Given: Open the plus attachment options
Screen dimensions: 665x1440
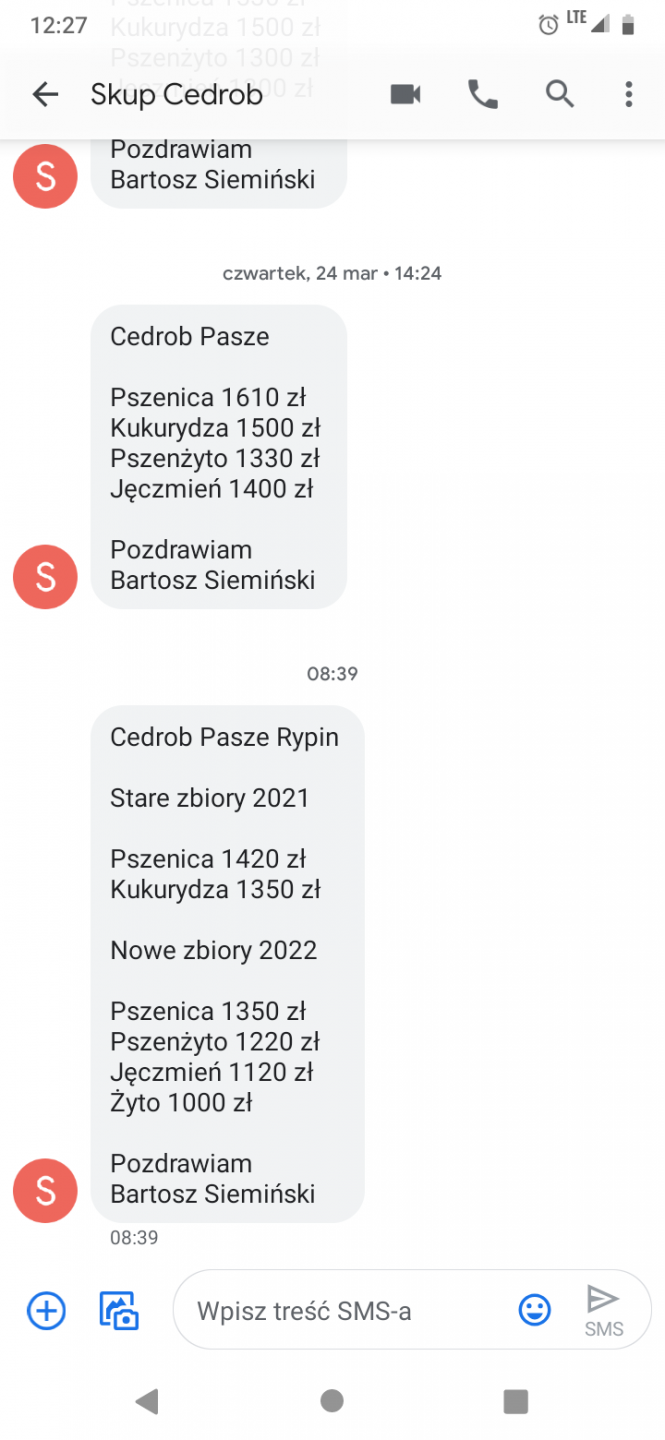Looking at the screenshot, I should [46, 1310].
